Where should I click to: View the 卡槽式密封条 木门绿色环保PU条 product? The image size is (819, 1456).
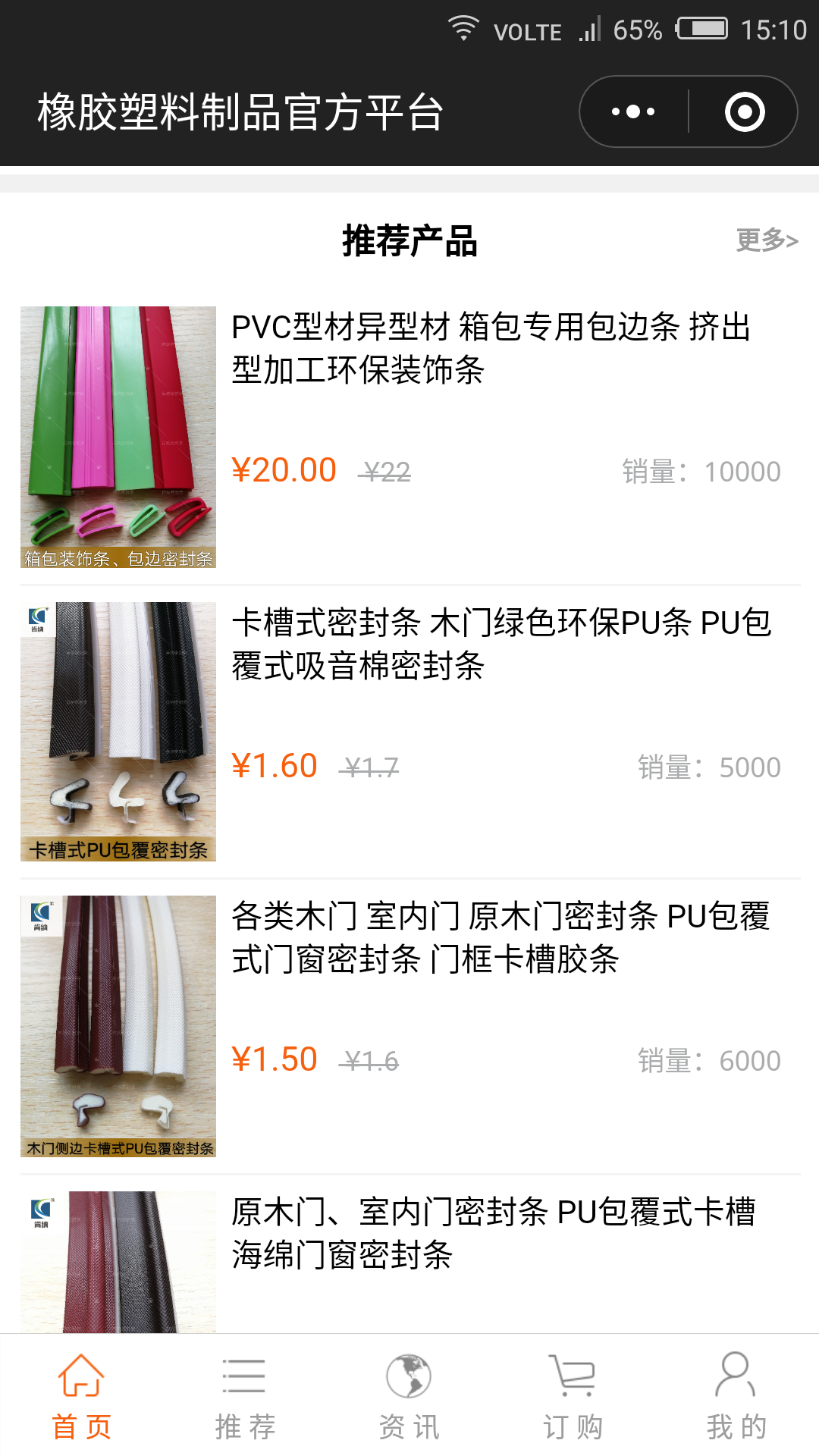[500, 645]
